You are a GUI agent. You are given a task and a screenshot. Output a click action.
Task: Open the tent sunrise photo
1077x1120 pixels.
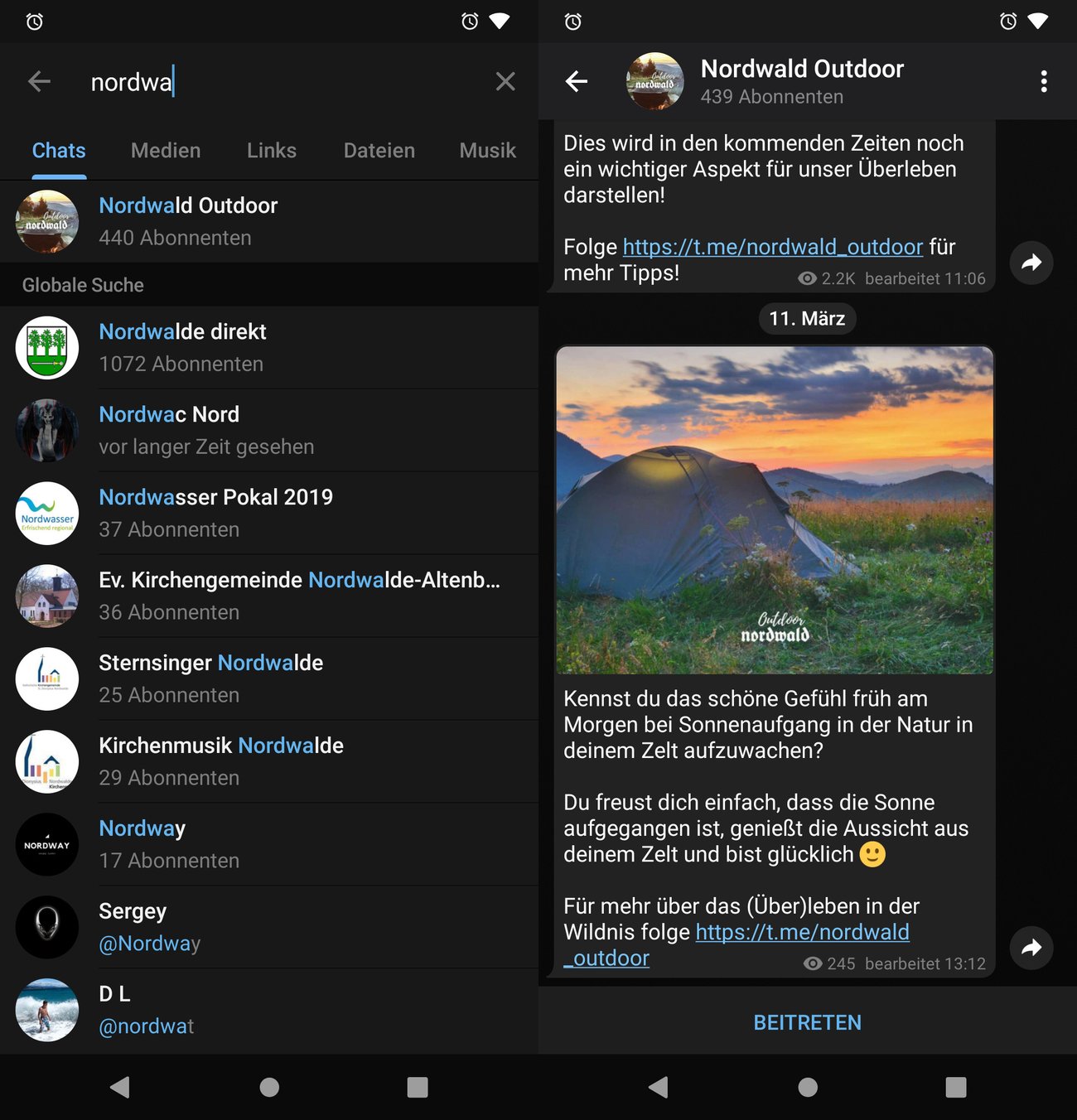click(x=774, y=509)
